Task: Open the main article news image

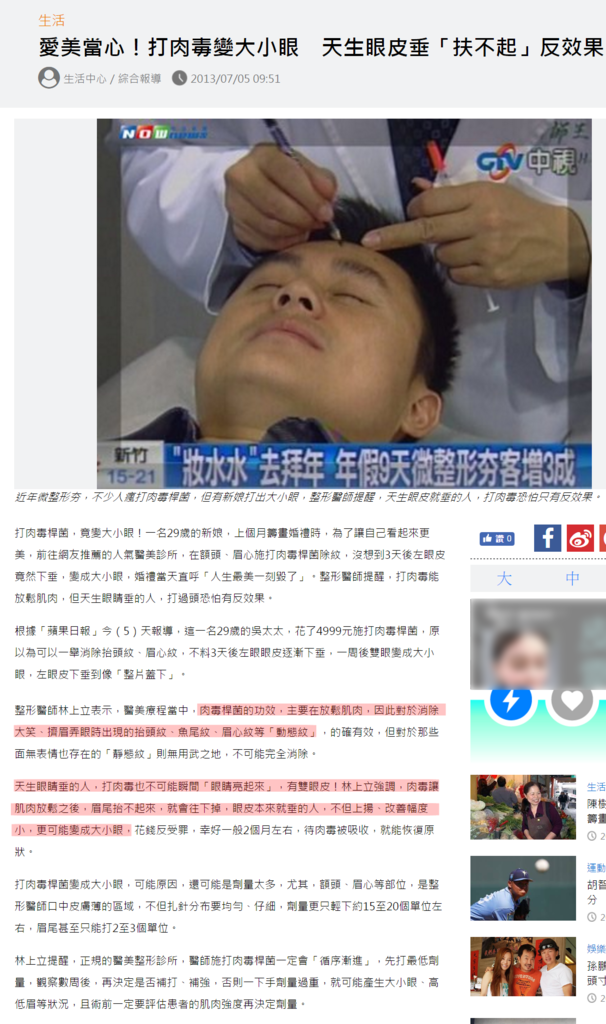Action: tap(344, 304)
